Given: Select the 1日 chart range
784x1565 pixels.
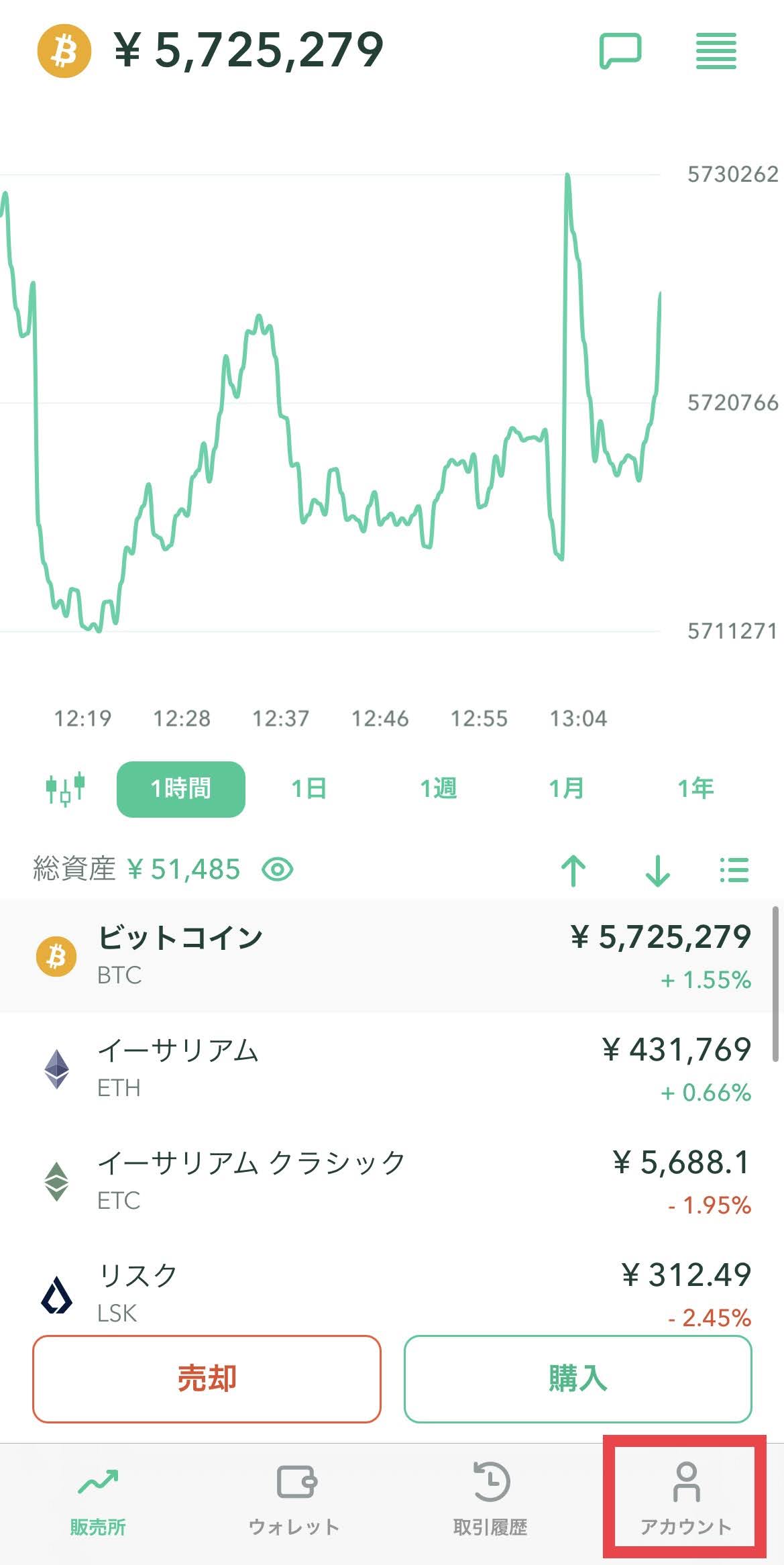Looking at the screenshot, I should click(x=309, y=789).
